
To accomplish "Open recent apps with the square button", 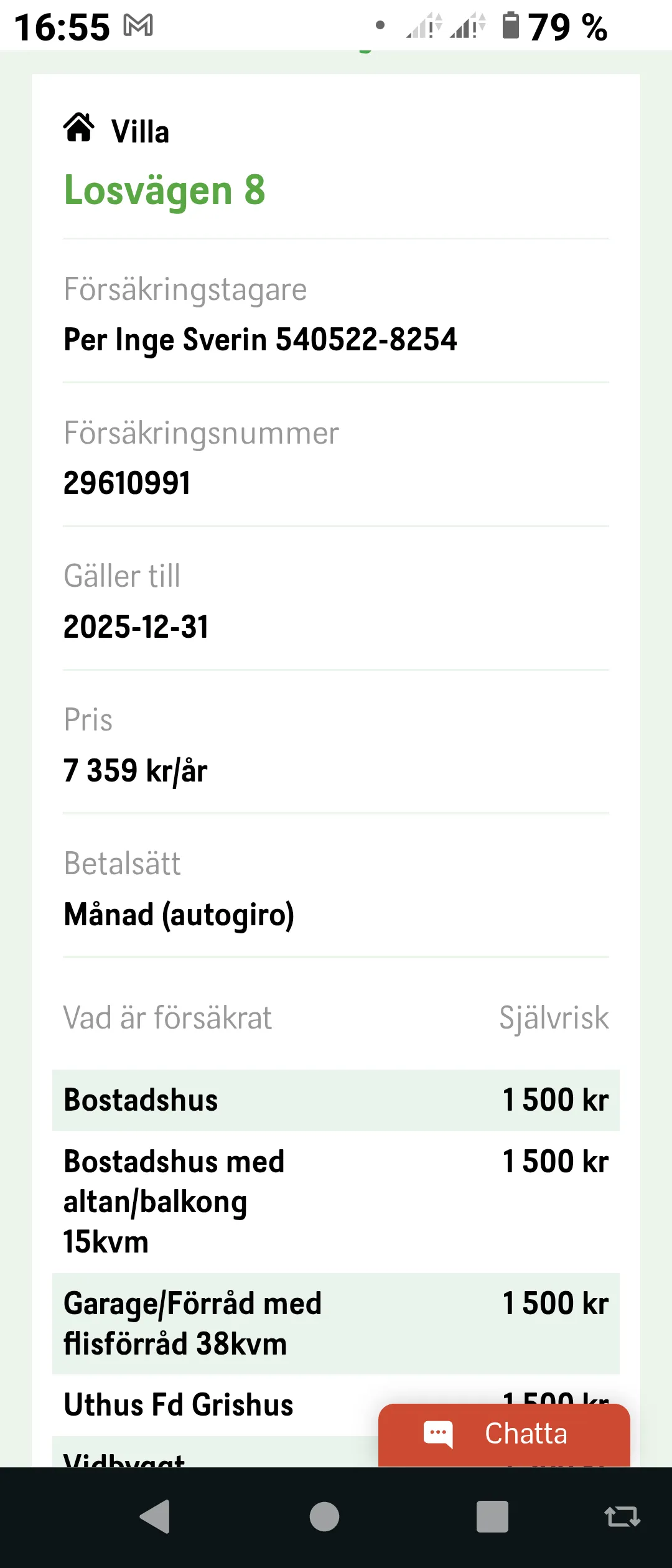I will [x=492, y=1518].
